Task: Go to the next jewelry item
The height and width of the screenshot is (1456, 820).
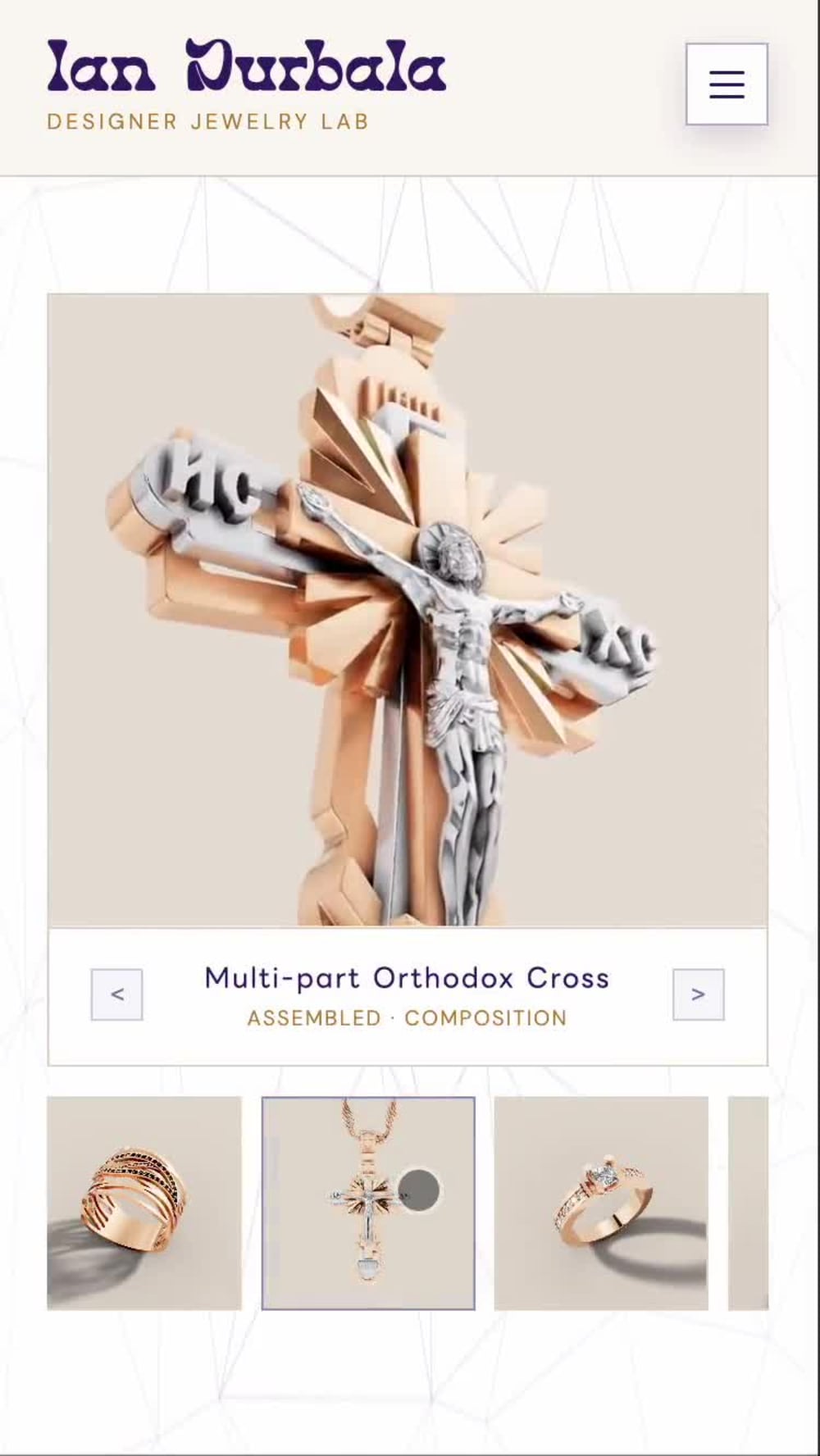Action: pos(699,994)
